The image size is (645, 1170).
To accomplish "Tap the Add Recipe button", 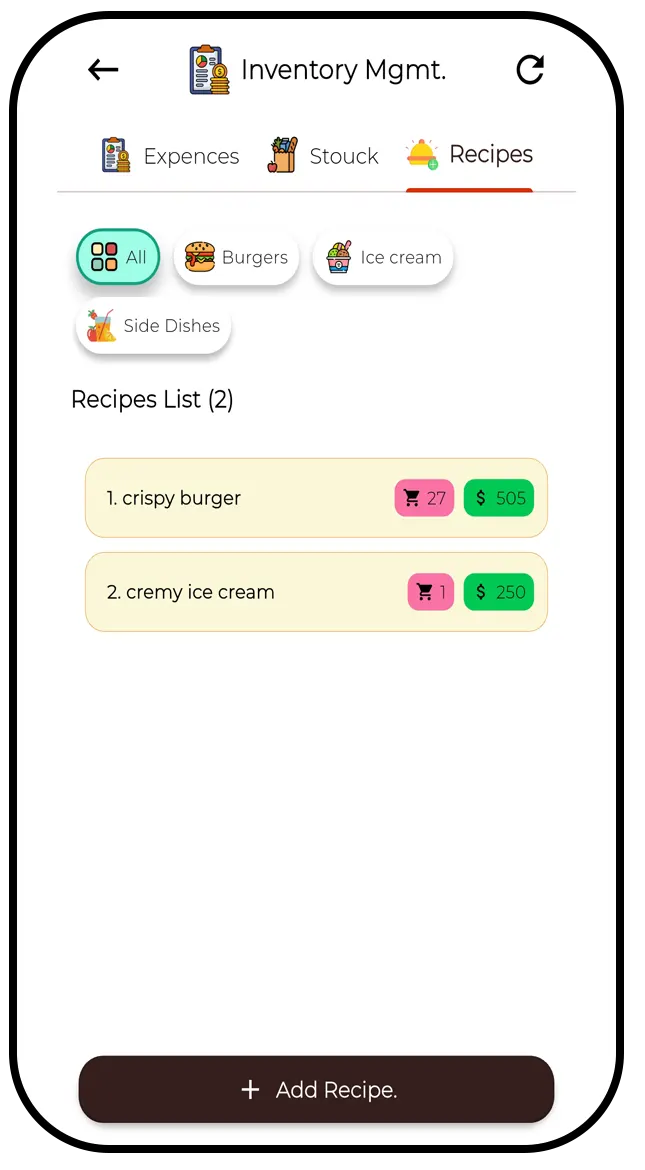I will tap(316, 1090).
